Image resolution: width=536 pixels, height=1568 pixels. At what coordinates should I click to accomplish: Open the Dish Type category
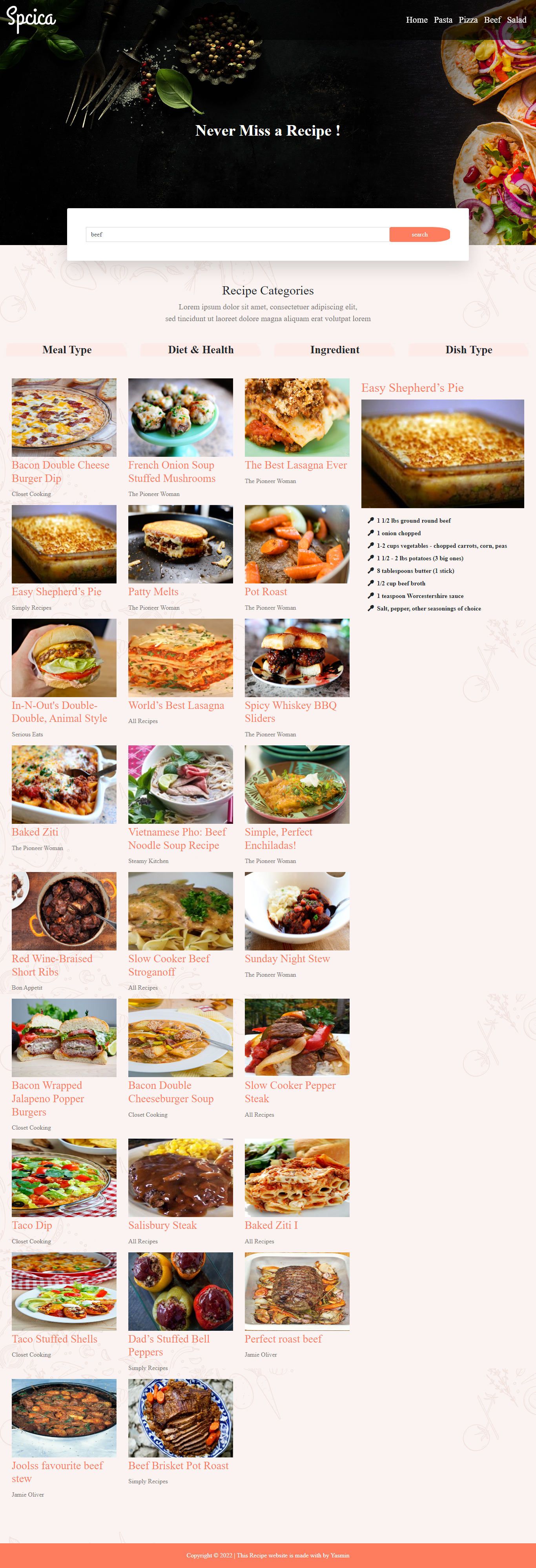(469, 349)
